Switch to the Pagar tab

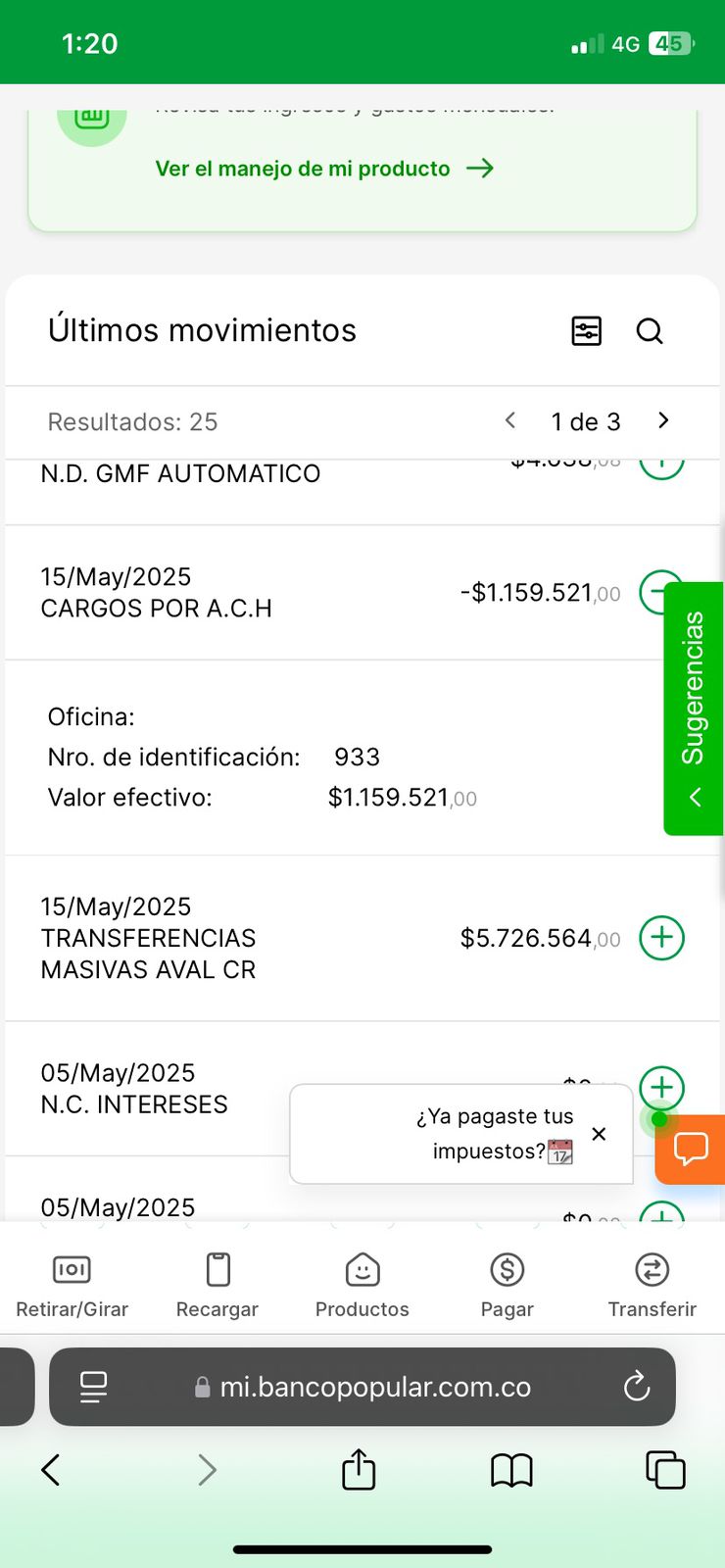[x=507, y=1286]
